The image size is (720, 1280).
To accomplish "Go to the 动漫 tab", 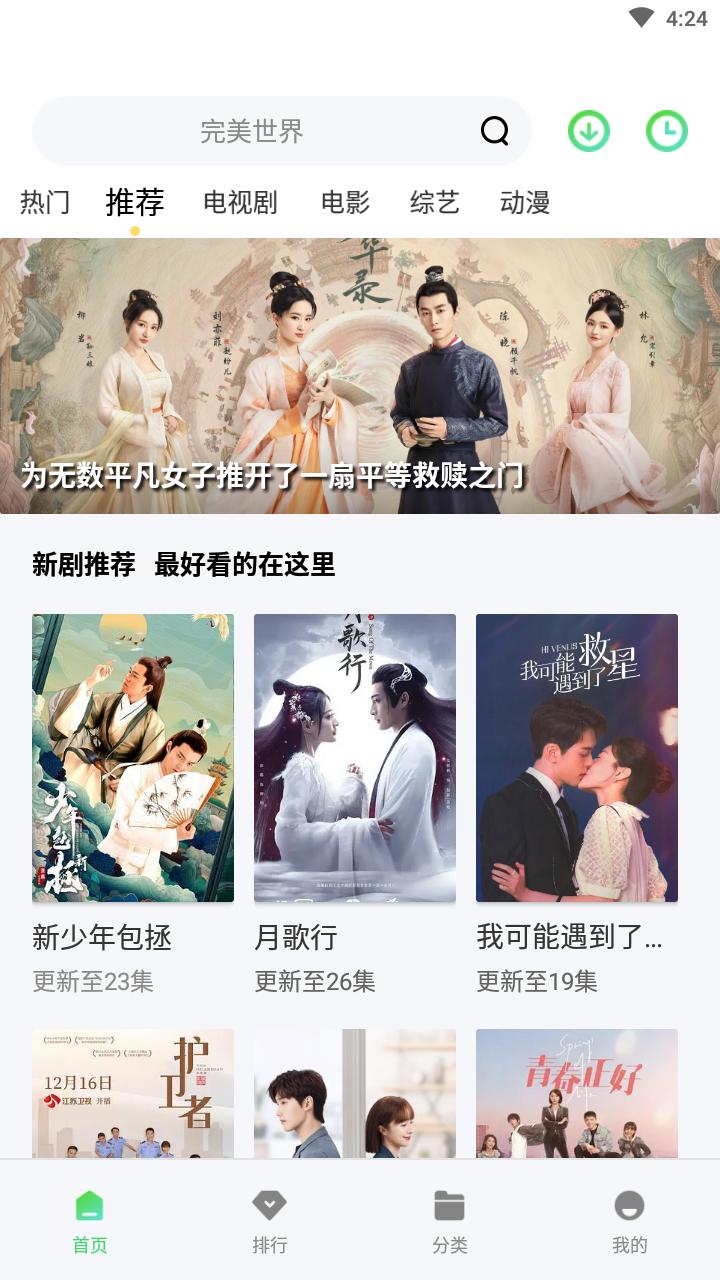I will point(525,203).
